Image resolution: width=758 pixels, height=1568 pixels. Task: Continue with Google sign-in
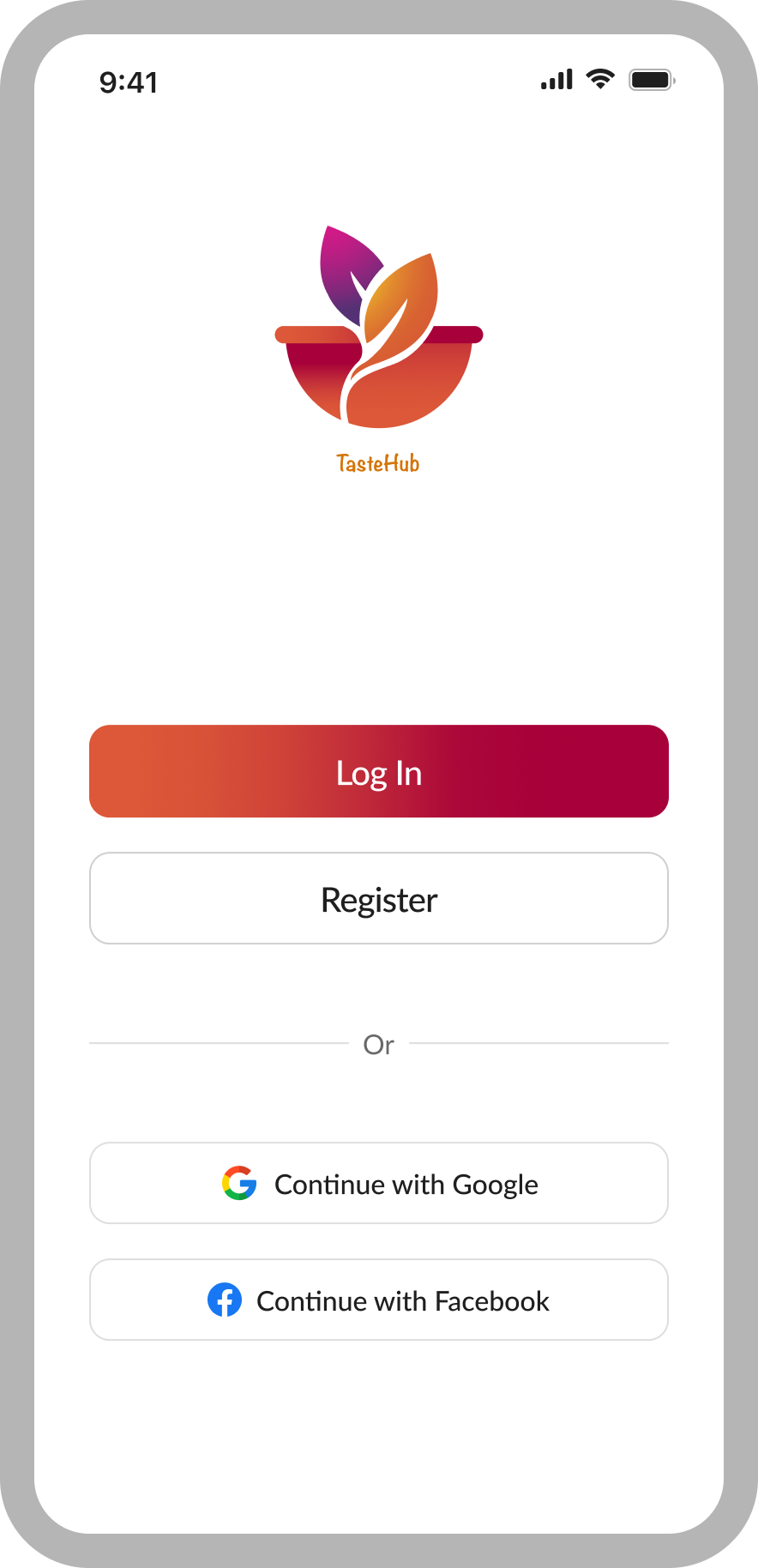tap(378, 1183)
